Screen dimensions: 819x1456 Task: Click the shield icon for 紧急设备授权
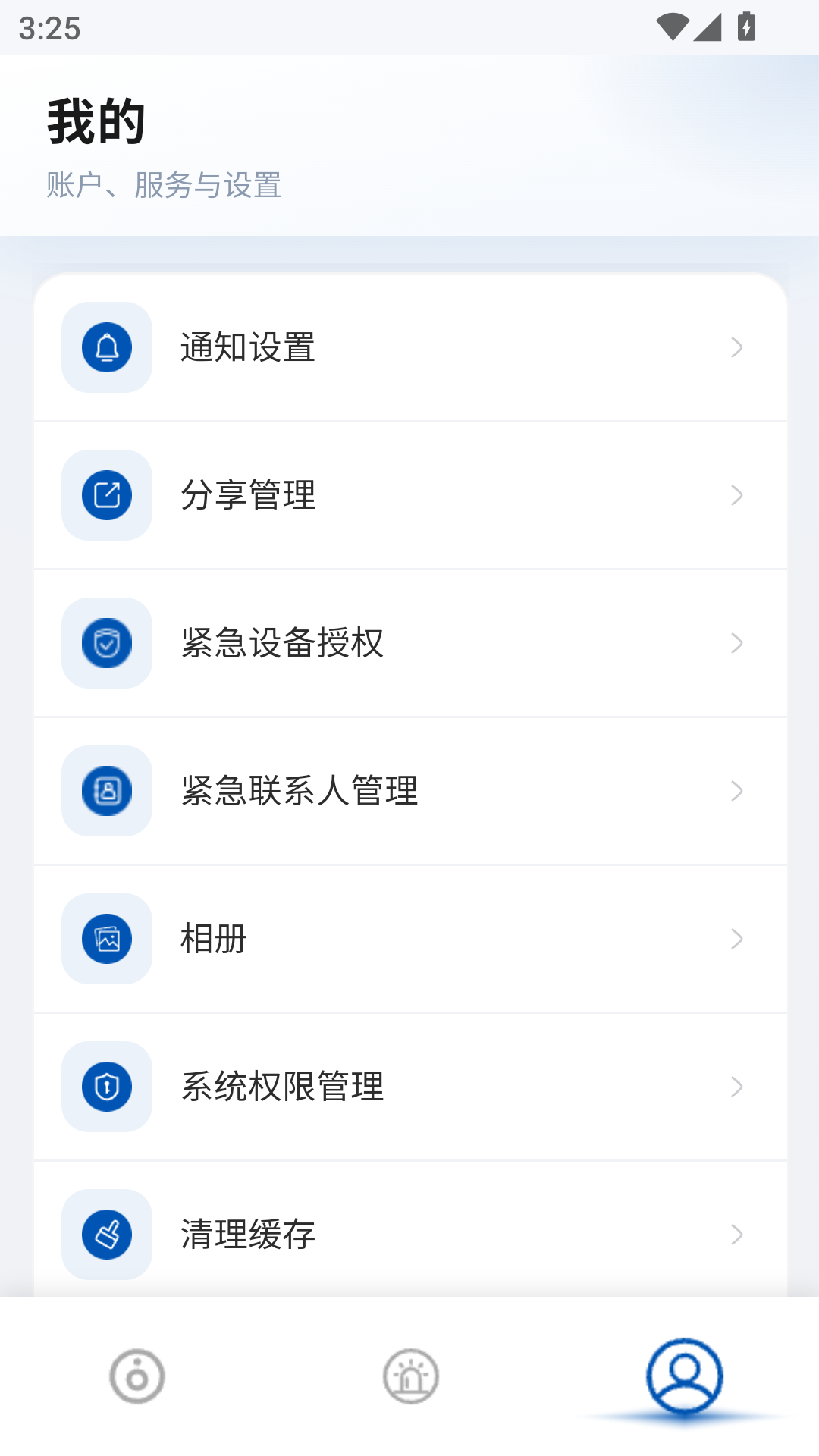click(106, 642)
